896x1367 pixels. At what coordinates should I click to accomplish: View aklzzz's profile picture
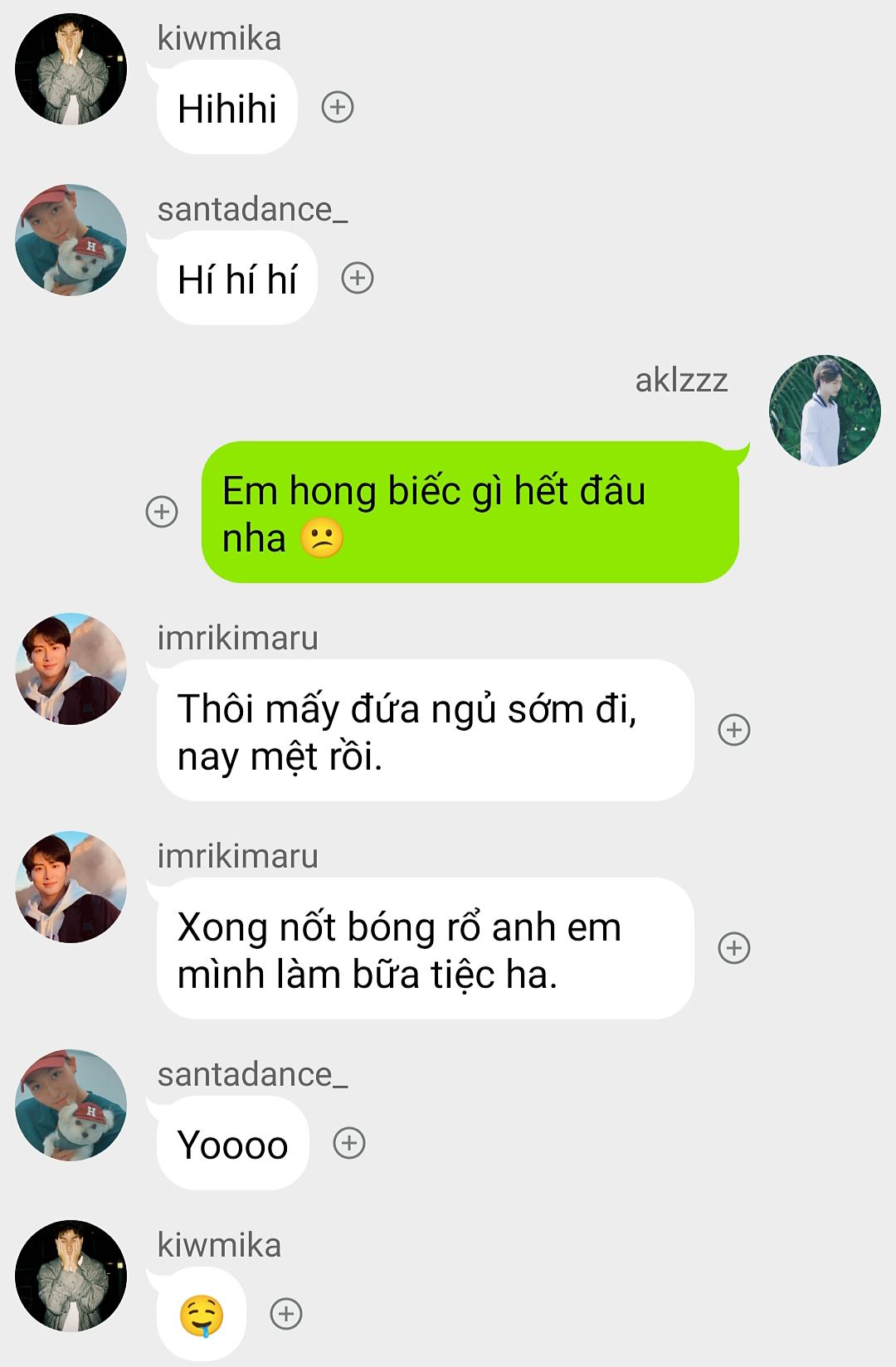coord(825,411)
